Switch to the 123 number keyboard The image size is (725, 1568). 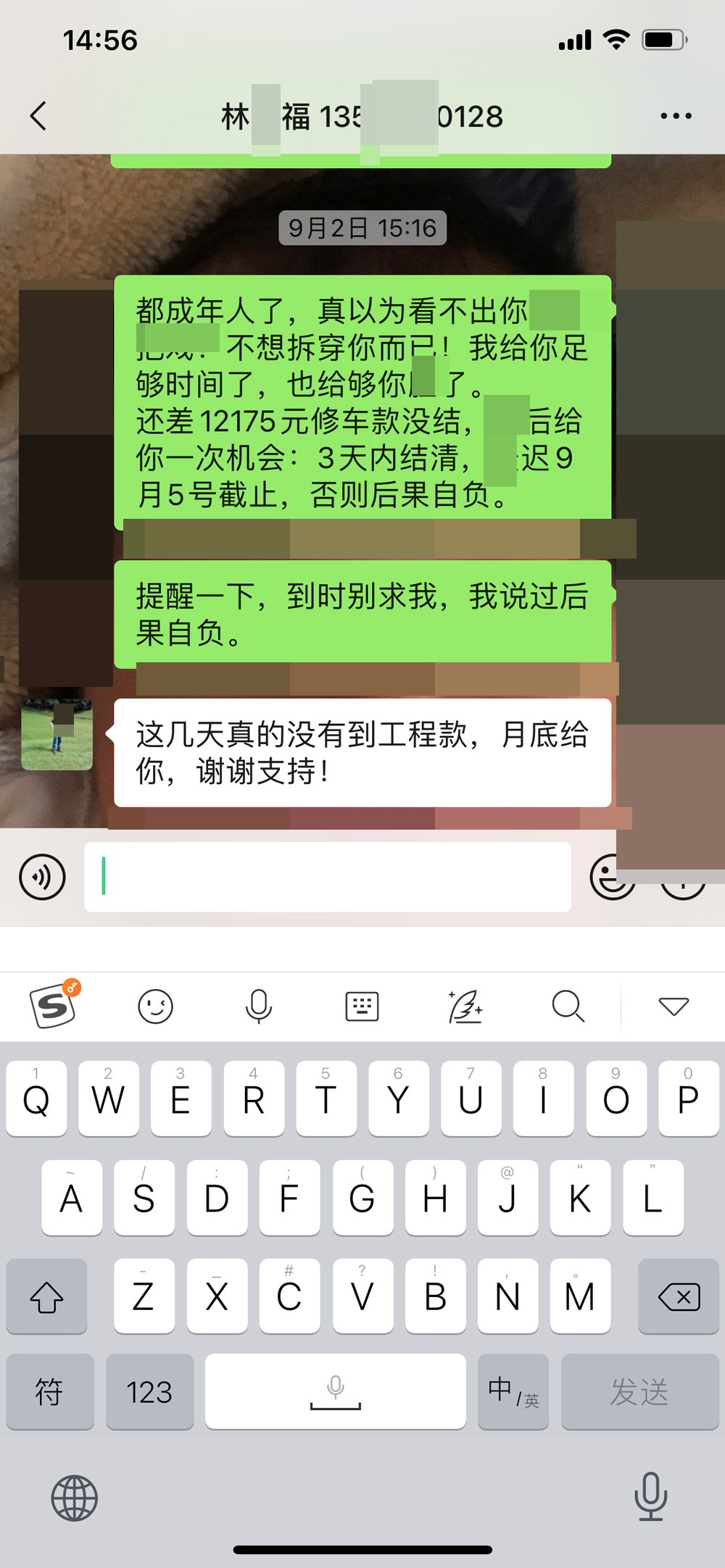pos(149,1392)
